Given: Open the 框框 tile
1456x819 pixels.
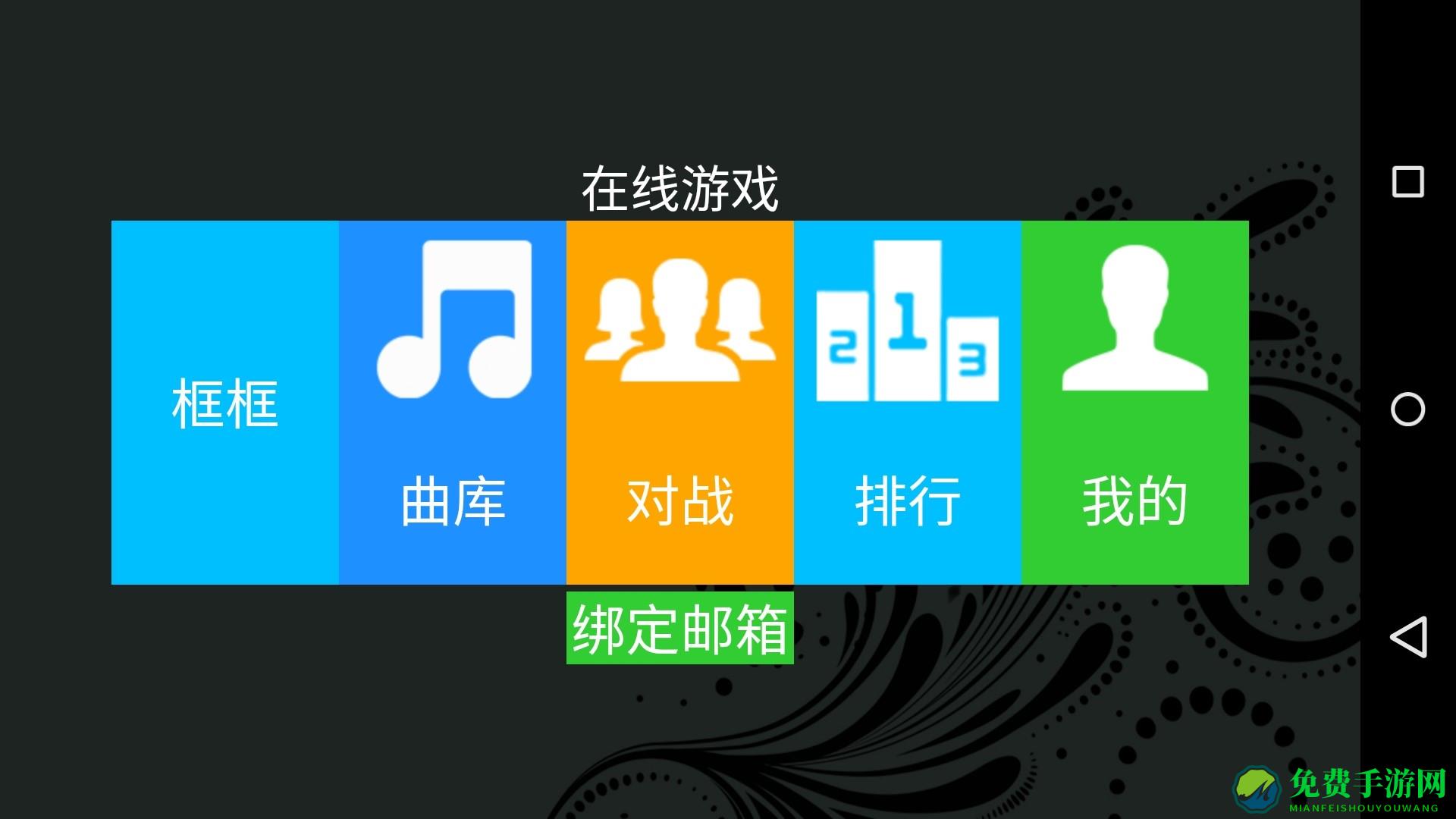Looking at the screenshot, I should 224,403.
